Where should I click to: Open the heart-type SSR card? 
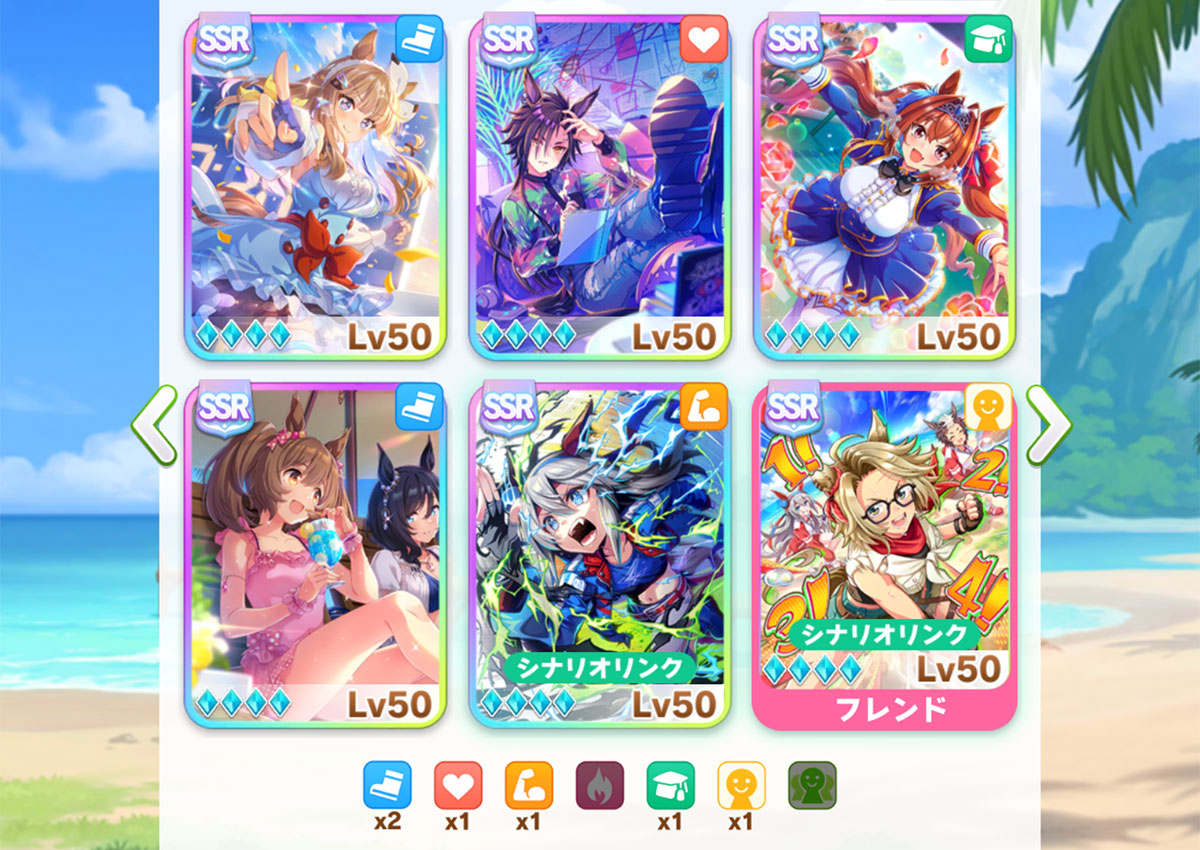pos(600,185)
